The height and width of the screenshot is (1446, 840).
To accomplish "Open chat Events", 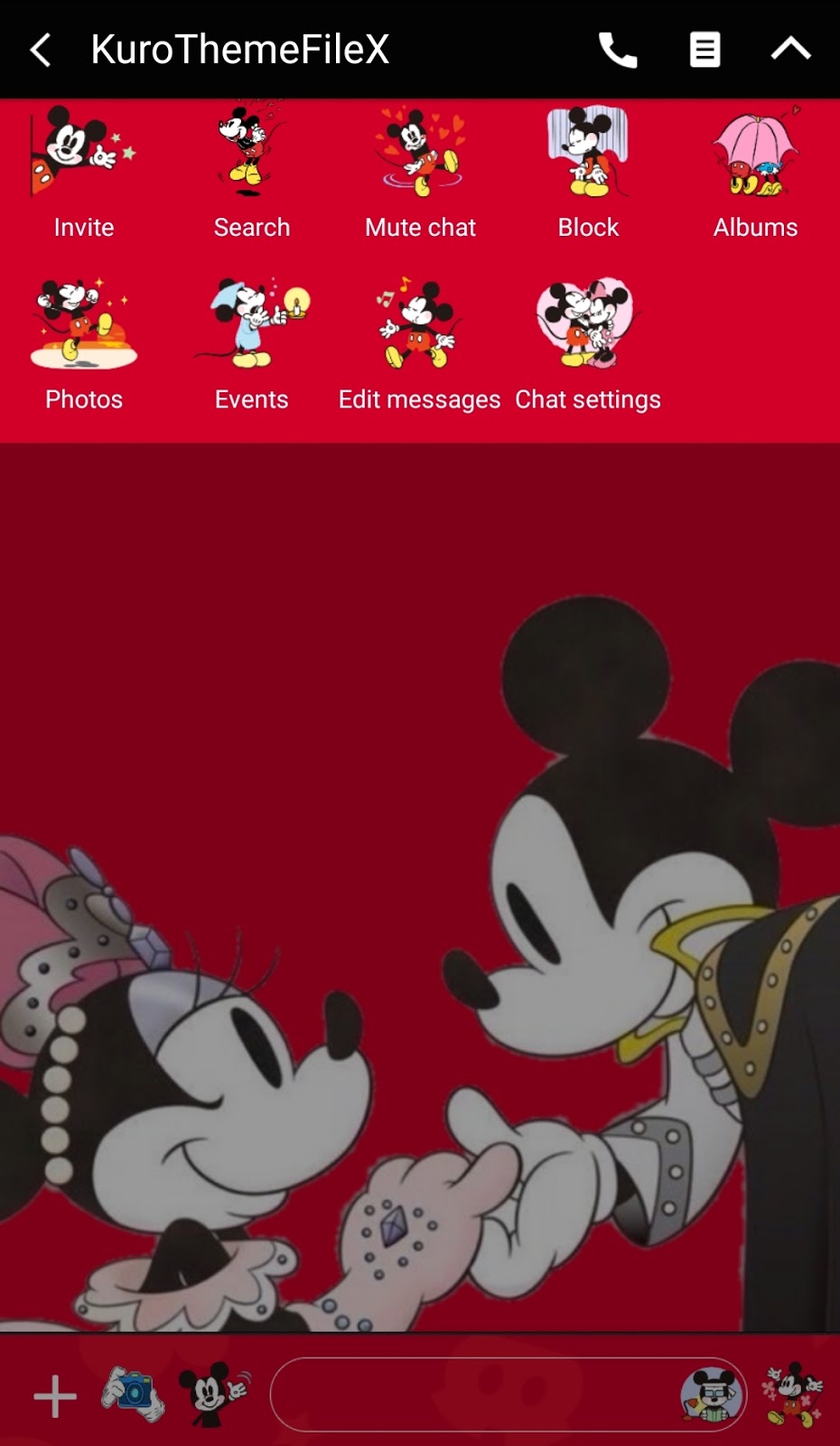I will [x=251, y=343].
